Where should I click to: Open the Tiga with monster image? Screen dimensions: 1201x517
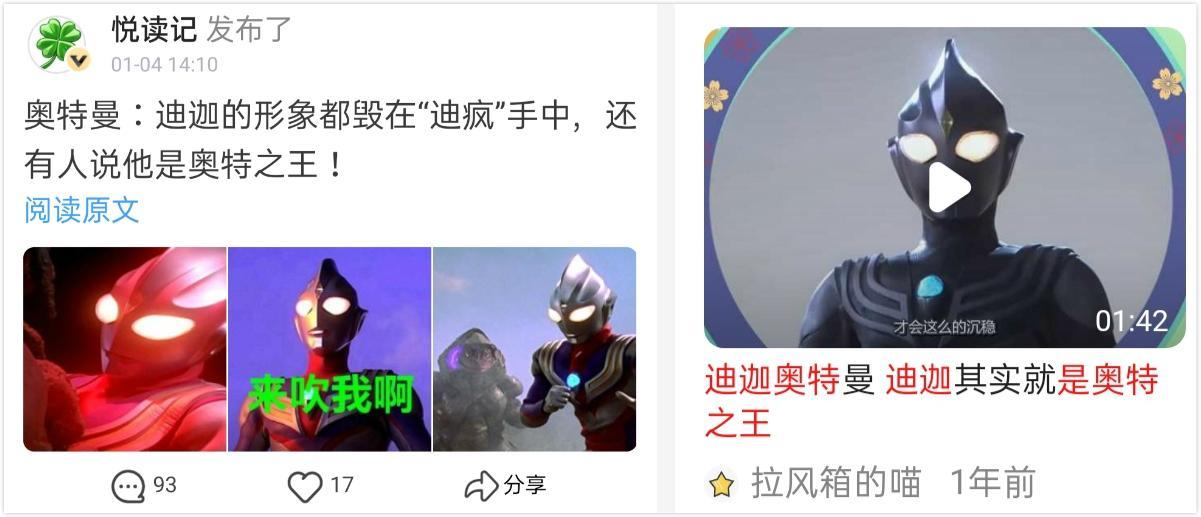tap(535, 349)
